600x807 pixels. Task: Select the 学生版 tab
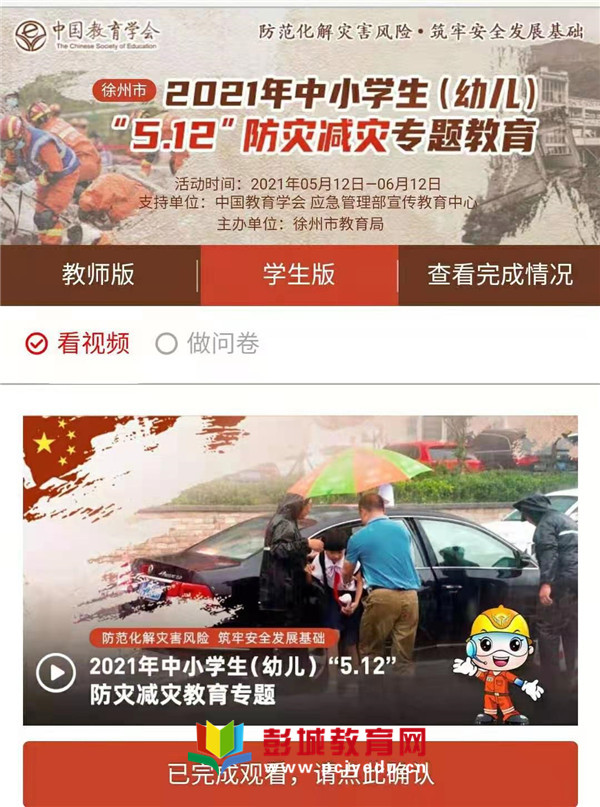pos(299,275)
